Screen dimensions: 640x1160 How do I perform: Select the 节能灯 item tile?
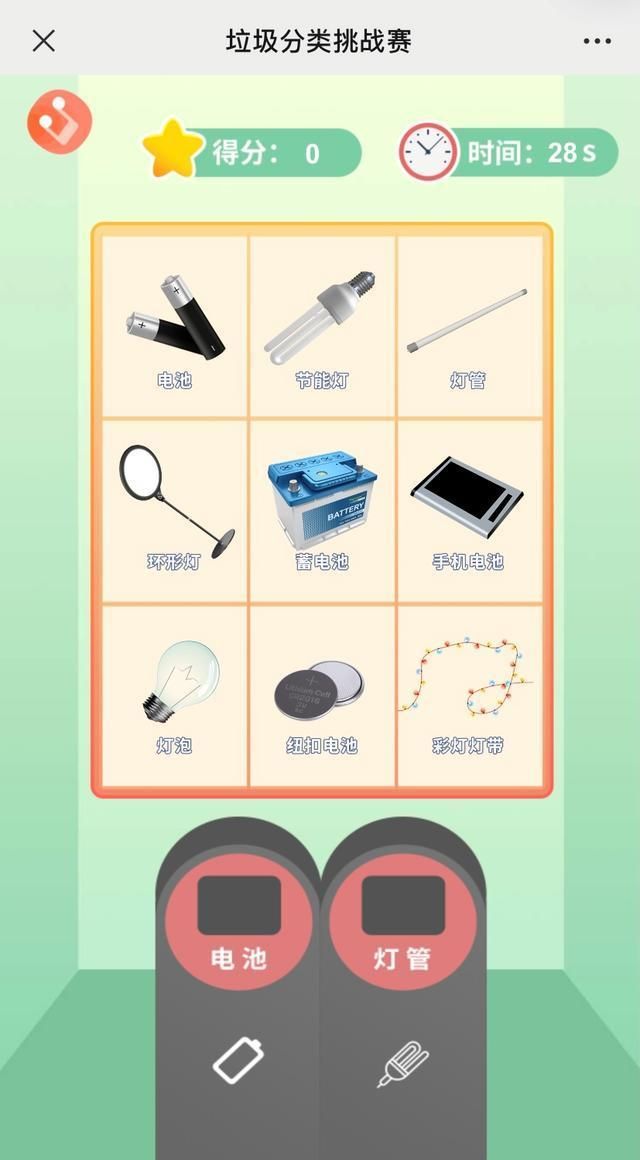click(323, 326)
